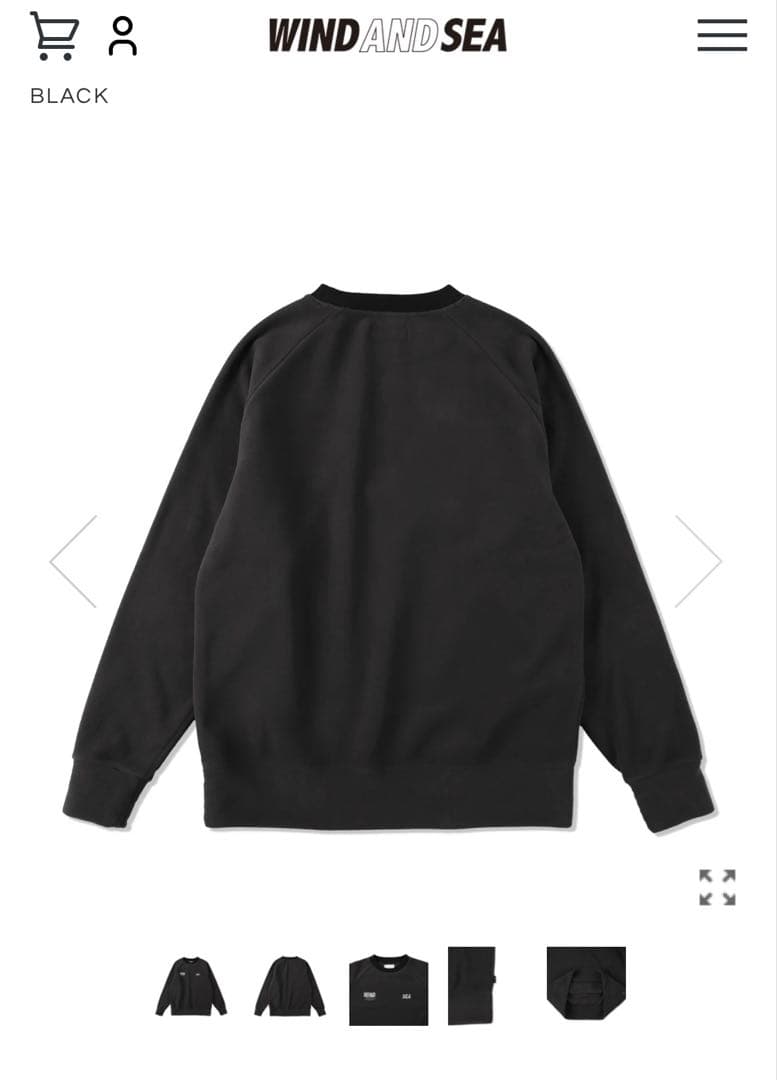Screen dimensions: 777x1080
Task: Open the user account page
Action: pos(122,36)
